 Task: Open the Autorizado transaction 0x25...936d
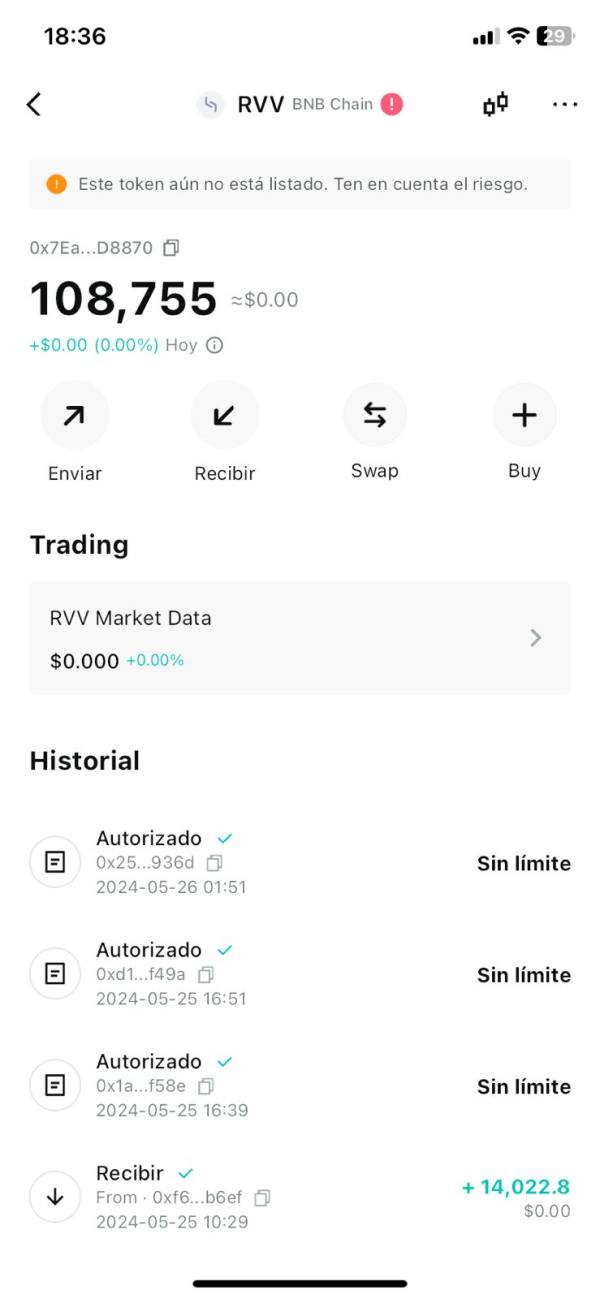point(300,862)
